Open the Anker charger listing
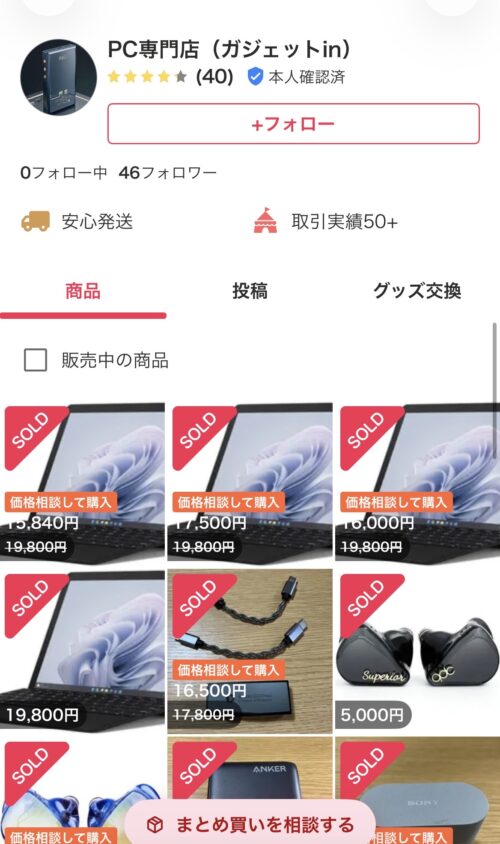Viewport: 500px width, 844px height. tap(250, 790)
